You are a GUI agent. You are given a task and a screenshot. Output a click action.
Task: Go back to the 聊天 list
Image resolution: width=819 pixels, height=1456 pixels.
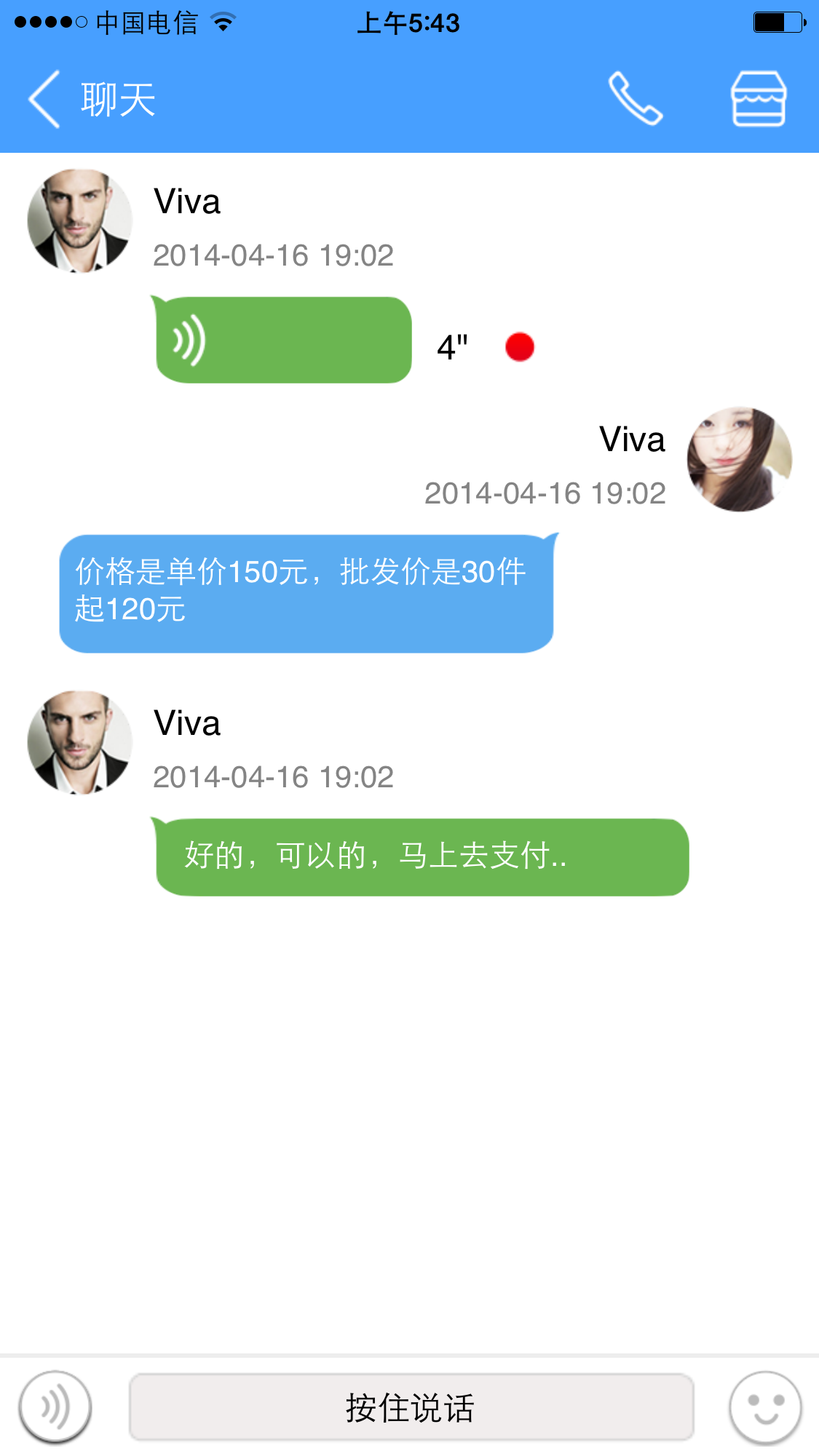pyautogui.click(x=45, y=99)
